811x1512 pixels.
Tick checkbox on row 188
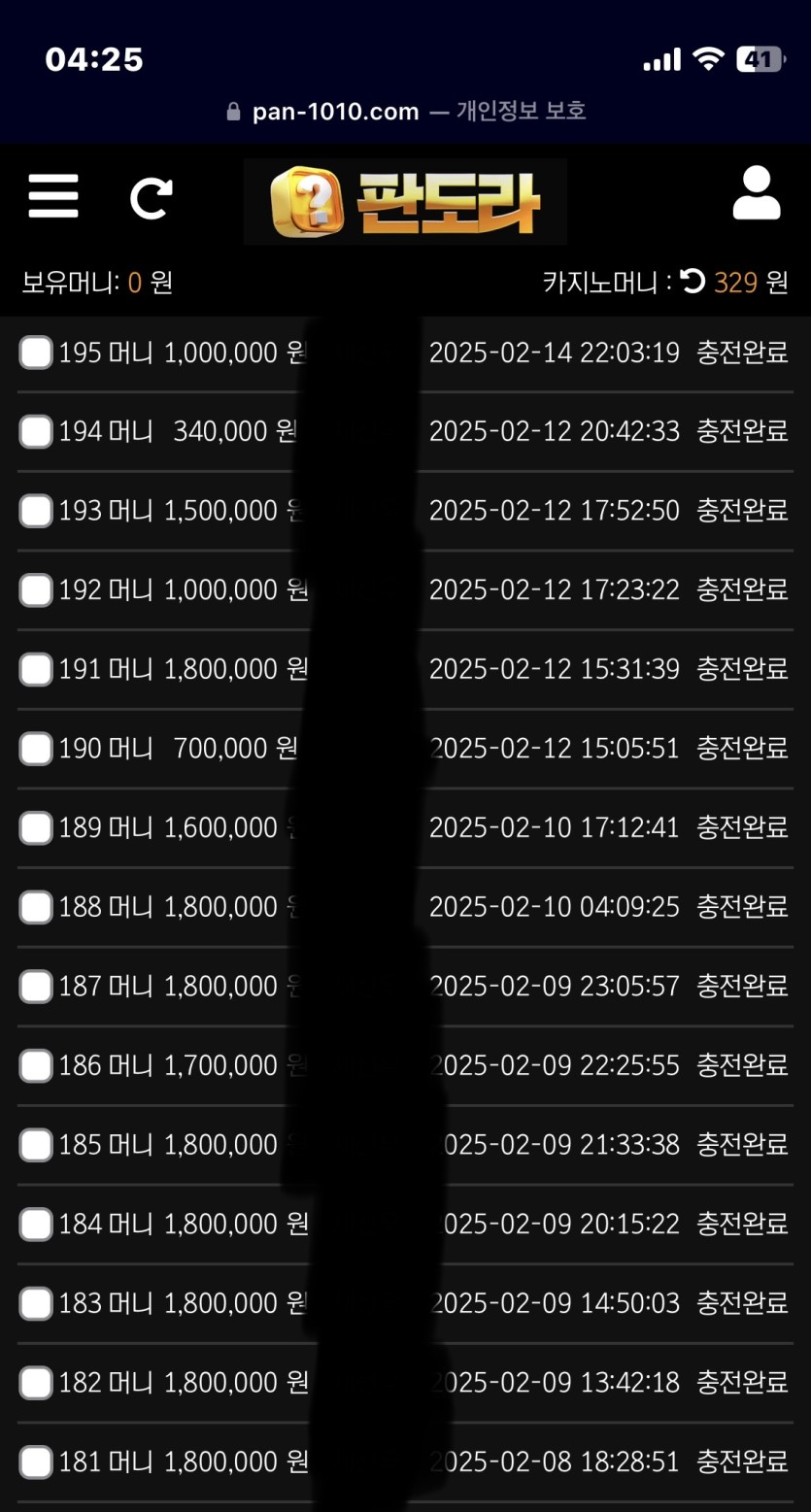tap(36, 907)
